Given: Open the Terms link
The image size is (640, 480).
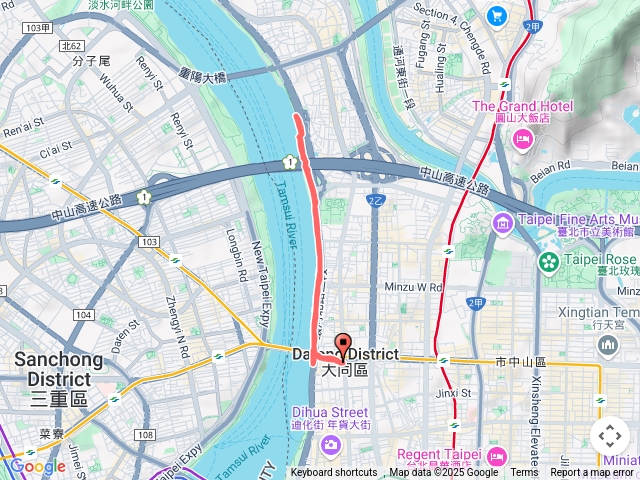Looking at the screenshot, I should click(x=524, y=473).
